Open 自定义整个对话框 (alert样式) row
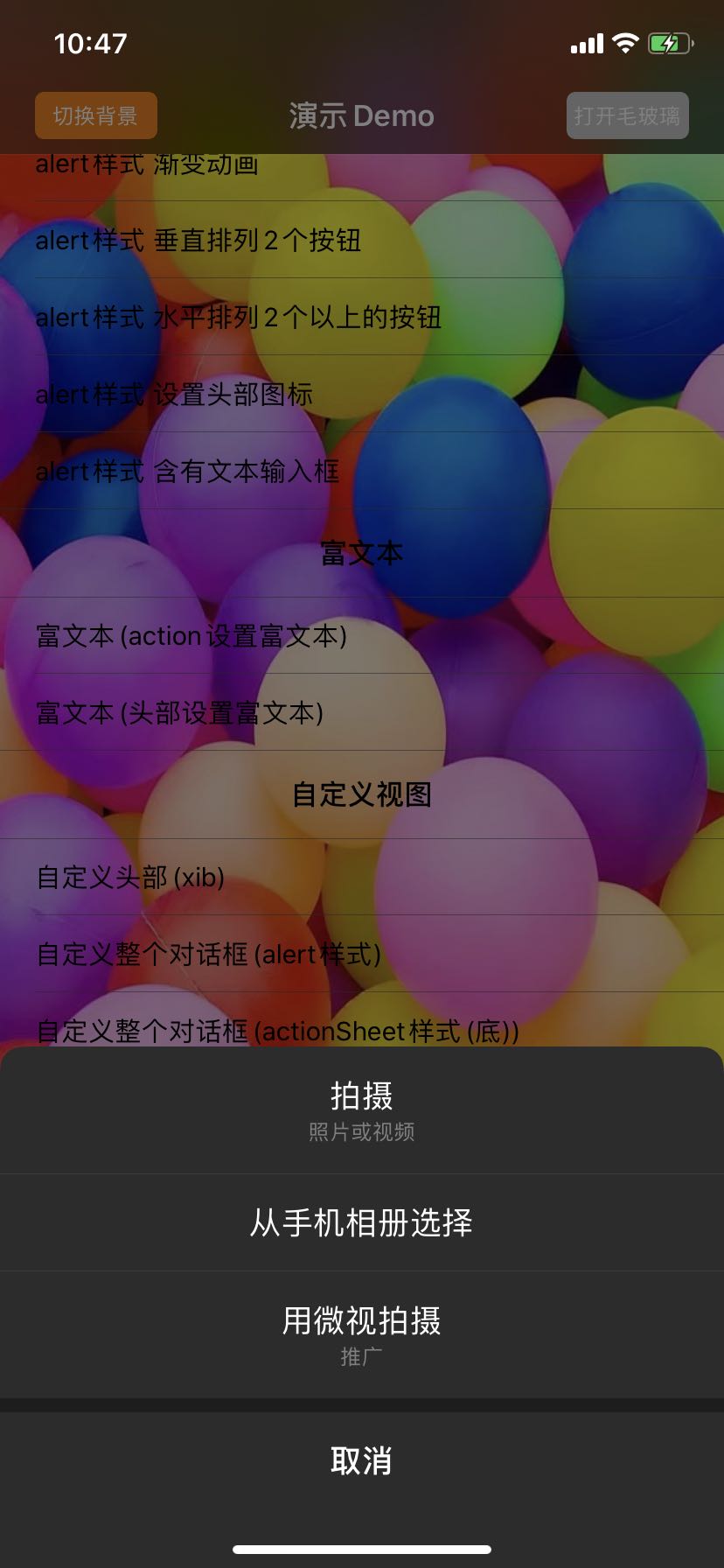The image size is (724, 1568). pos(362,954)
